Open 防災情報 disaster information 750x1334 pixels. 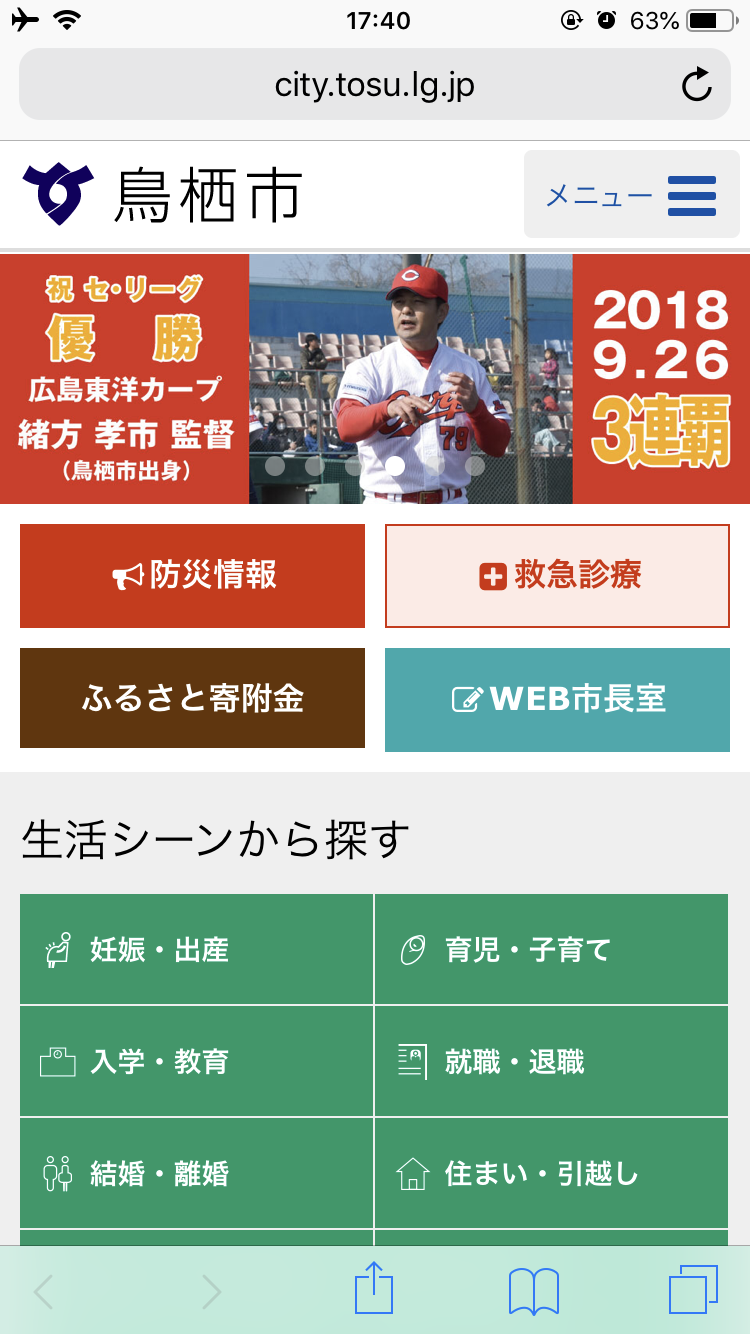192,576
